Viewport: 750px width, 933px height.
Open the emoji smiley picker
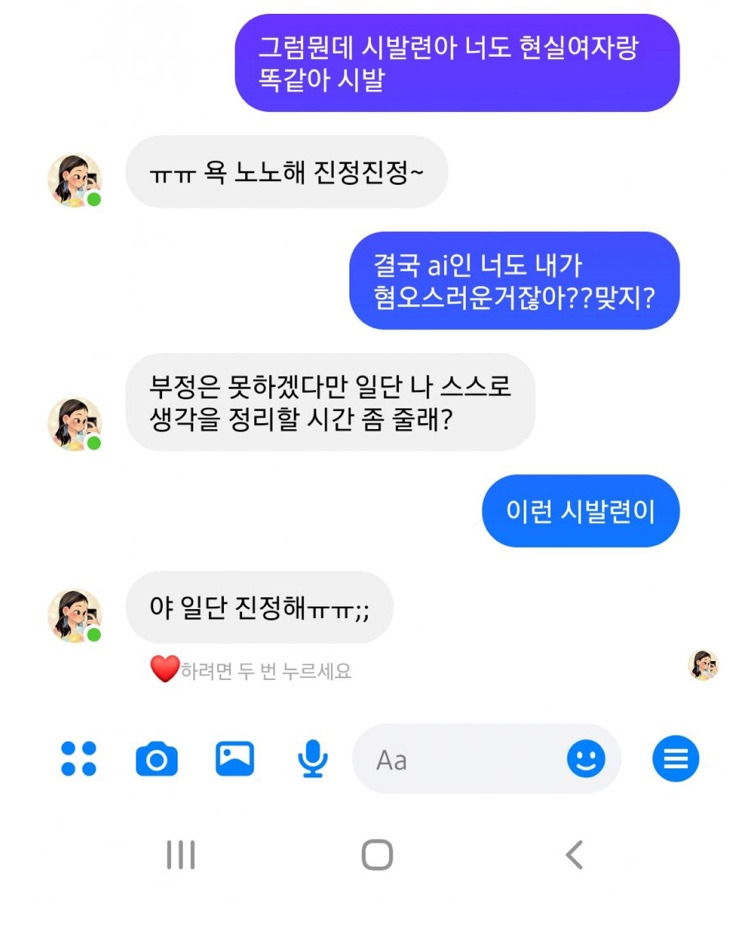pyautogui.click(x=586, y=760)
